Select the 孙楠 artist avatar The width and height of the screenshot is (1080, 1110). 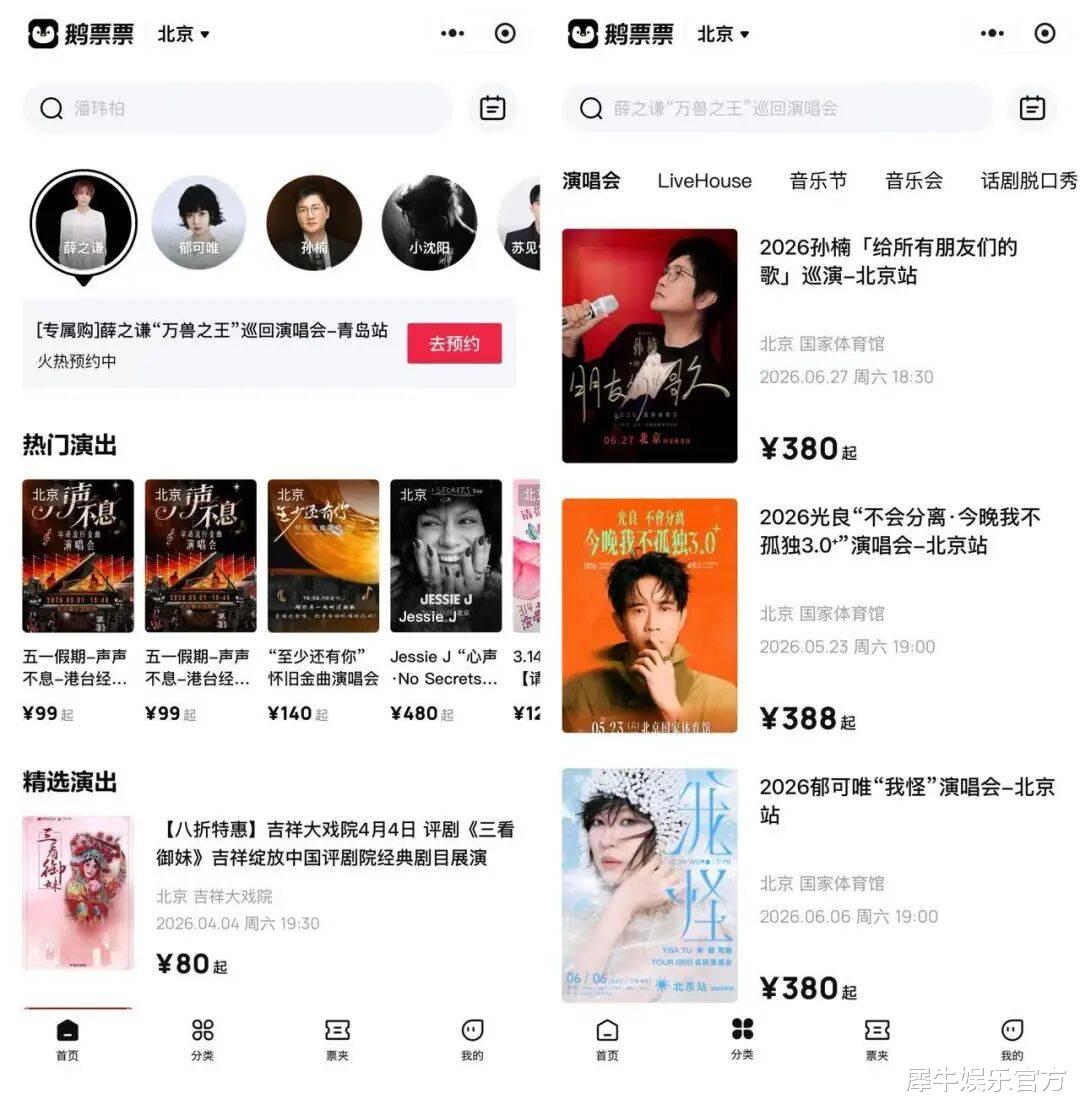tap(314, 222)
